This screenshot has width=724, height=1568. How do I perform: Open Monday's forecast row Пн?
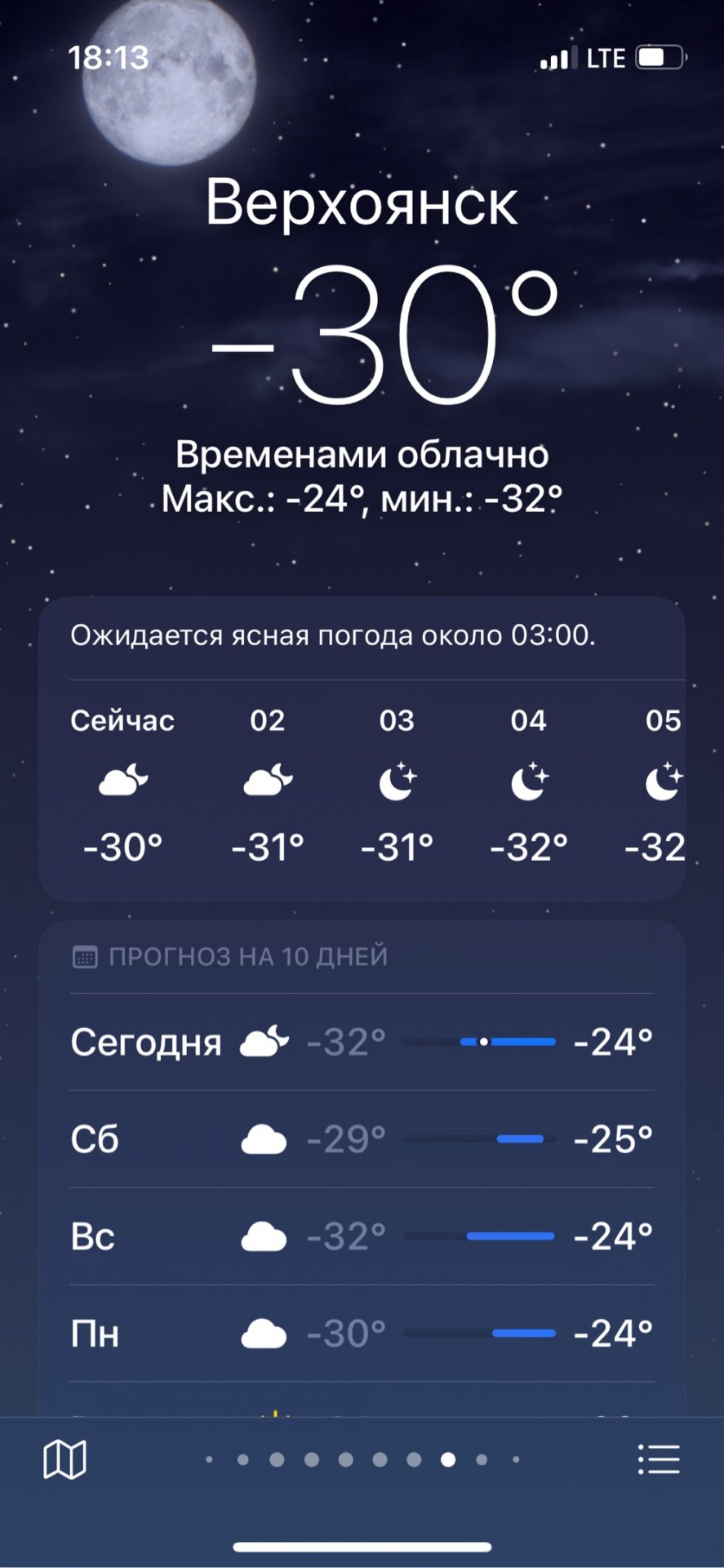coord(362,1334)
